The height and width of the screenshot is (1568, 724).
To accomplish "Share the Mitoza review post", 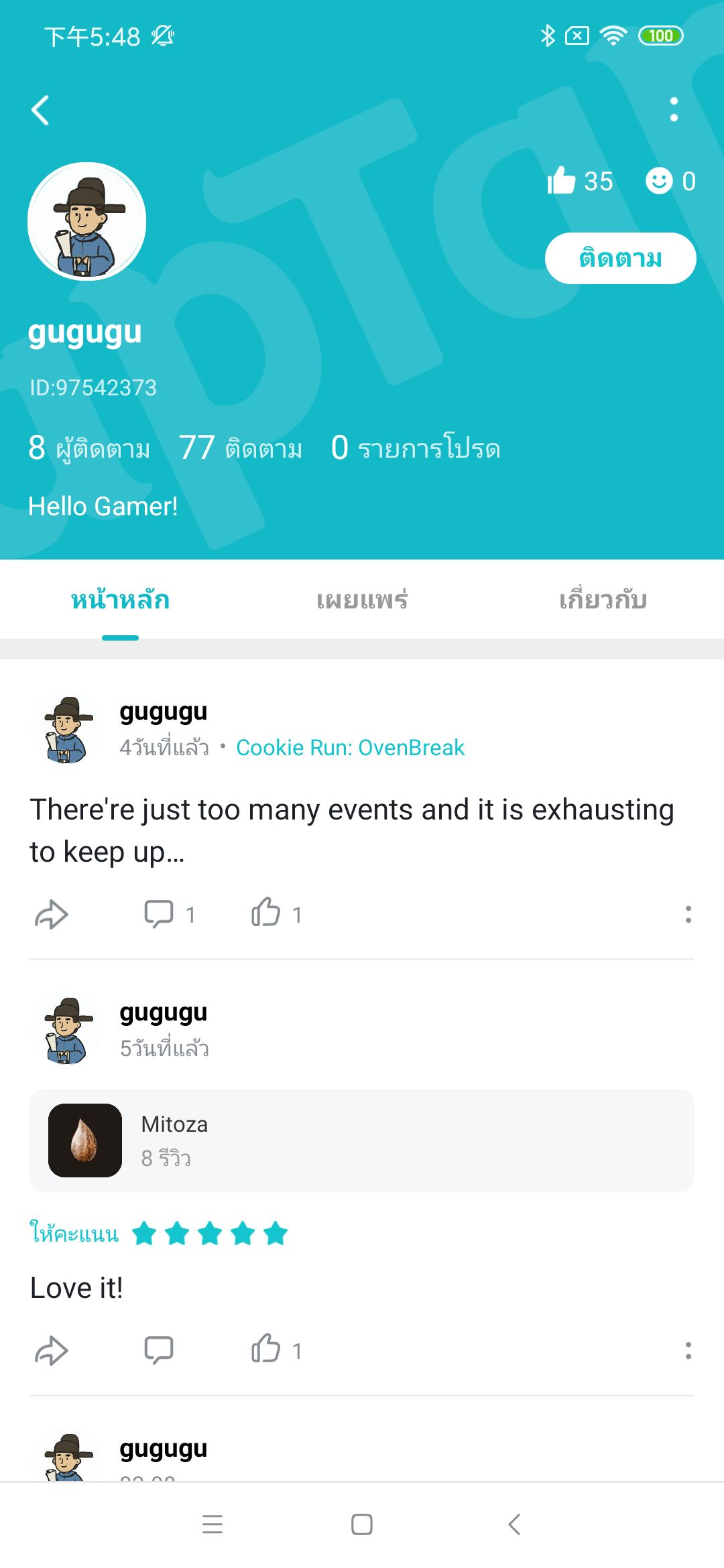I will [53, 1351].
